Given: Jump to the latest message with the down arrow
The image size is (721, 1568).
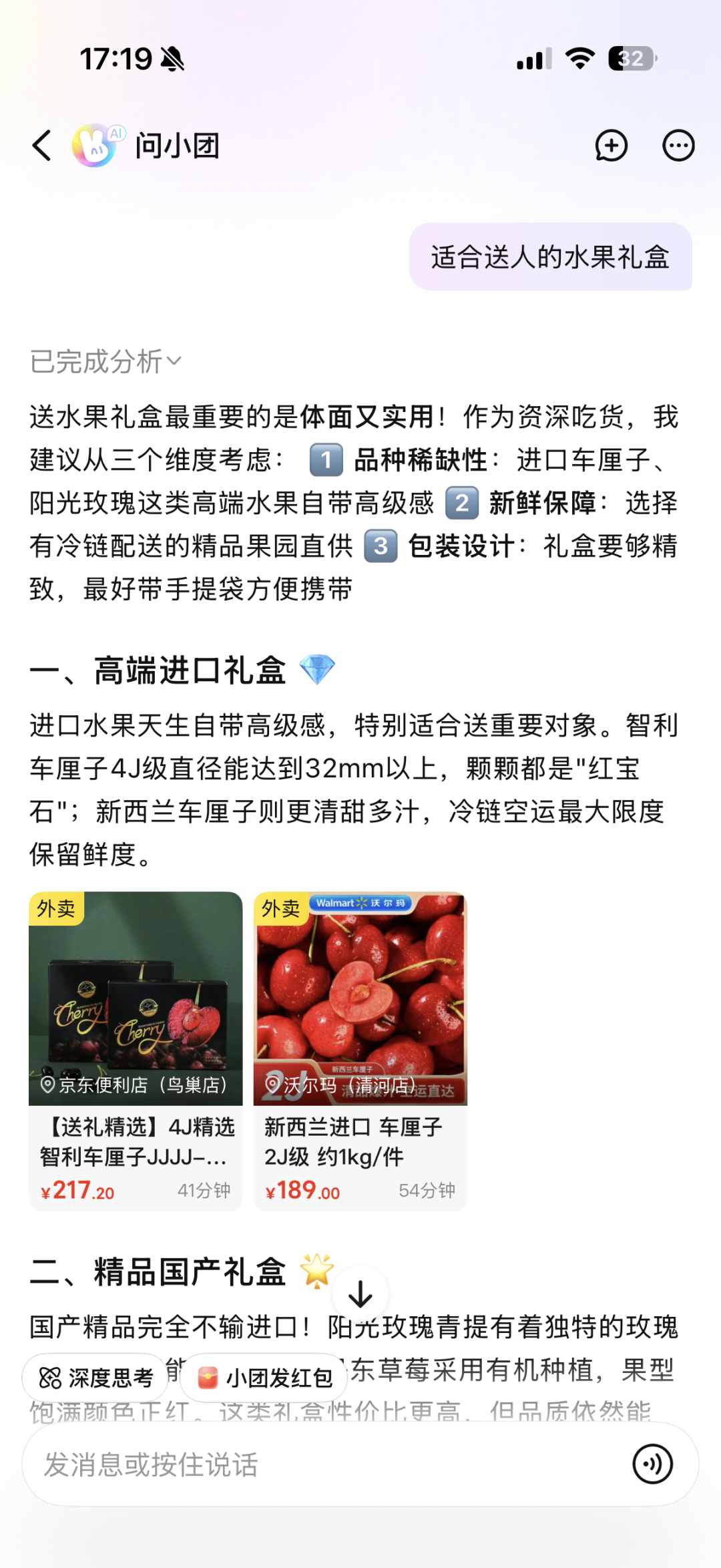Looking at the screenshot, I should [x=360, y=1294].
